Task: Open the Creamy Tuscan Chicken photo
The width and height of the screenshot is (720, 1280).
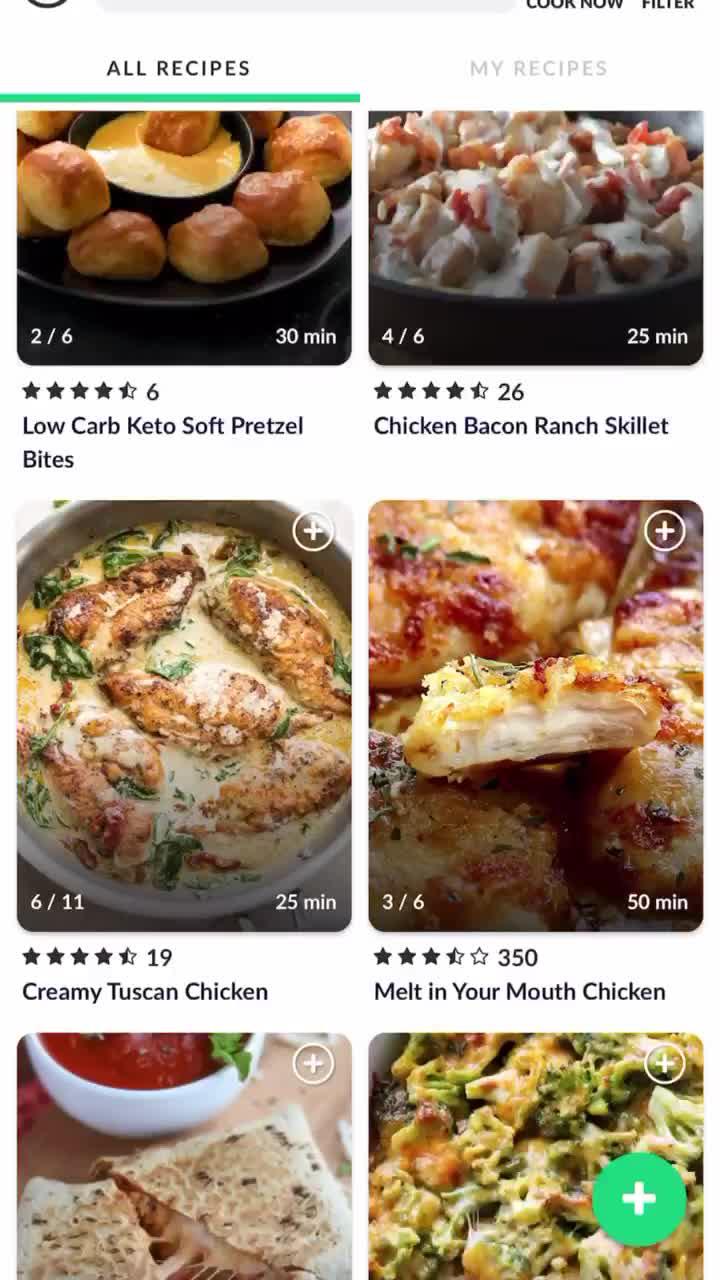Action: click(x=183, y=715)
